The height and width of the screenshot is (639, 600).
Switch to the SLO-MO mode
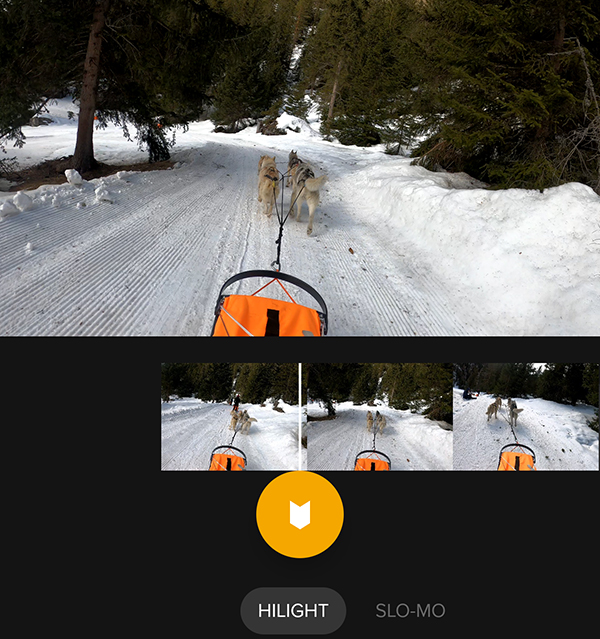tap(410, 610)
